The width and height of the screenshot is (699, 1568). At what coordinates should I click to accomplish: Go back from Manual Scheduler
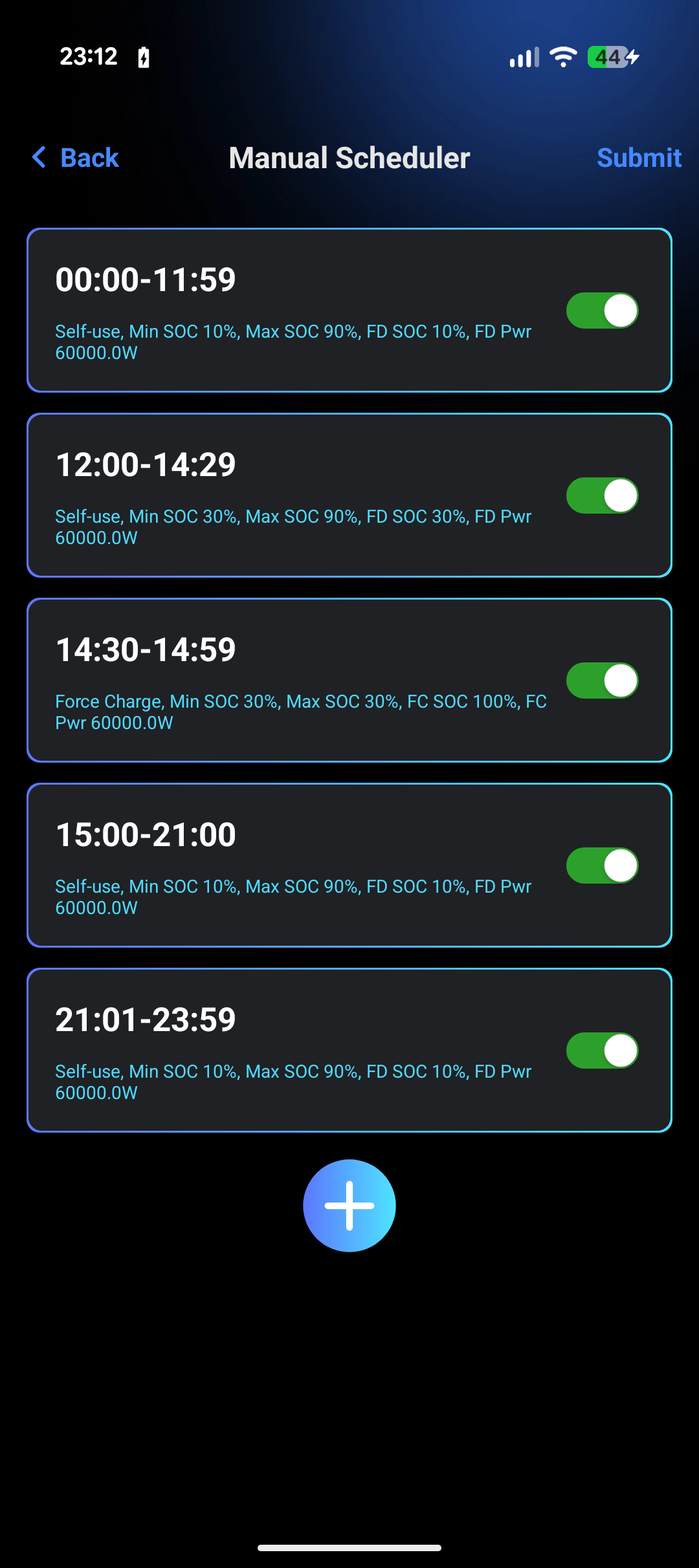[76, 157]
